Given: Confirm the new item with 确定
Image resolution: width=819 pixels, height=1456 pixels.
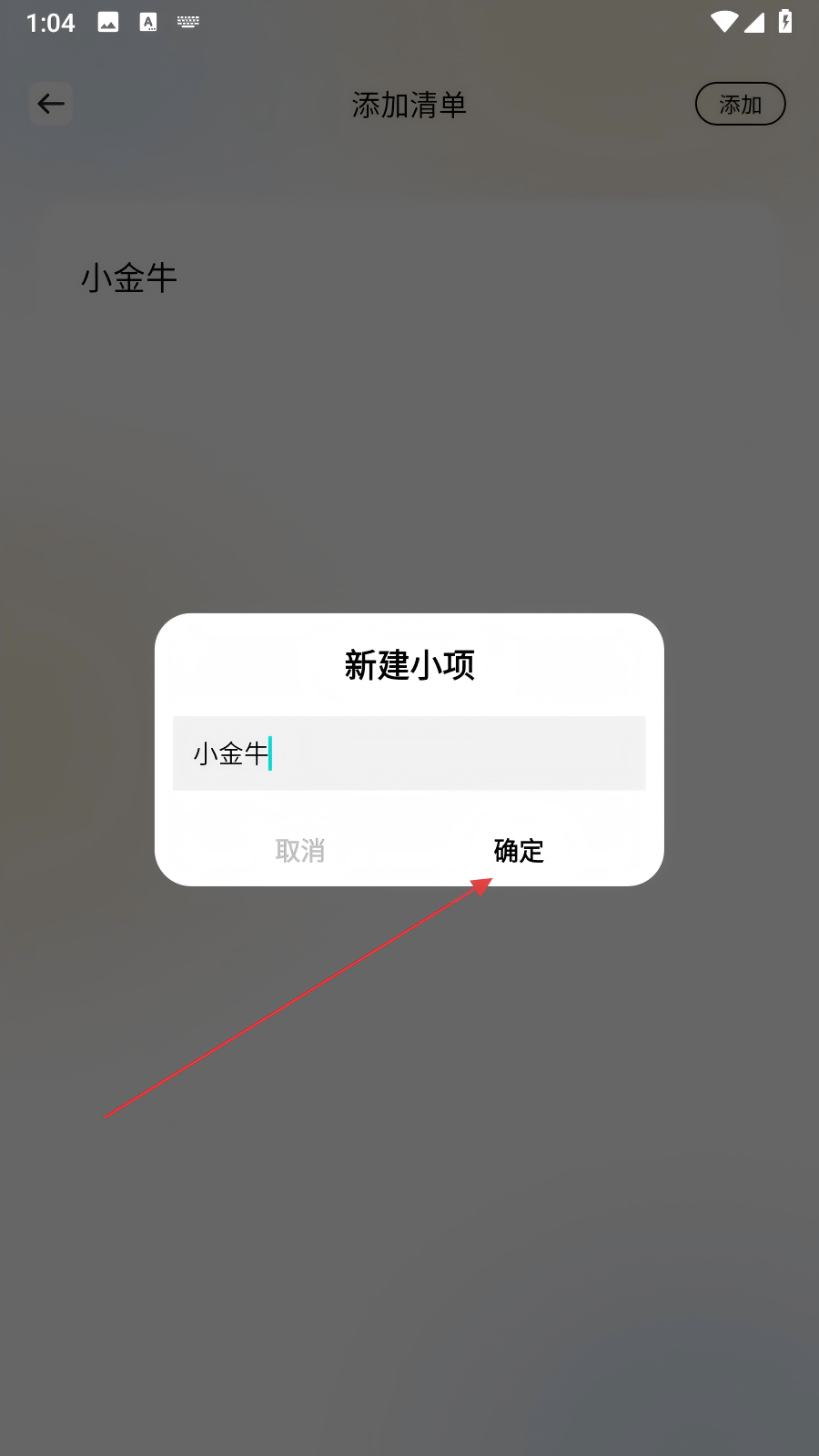Looking at the screenshot, I should pyautogui.click(x=518, y=850).
